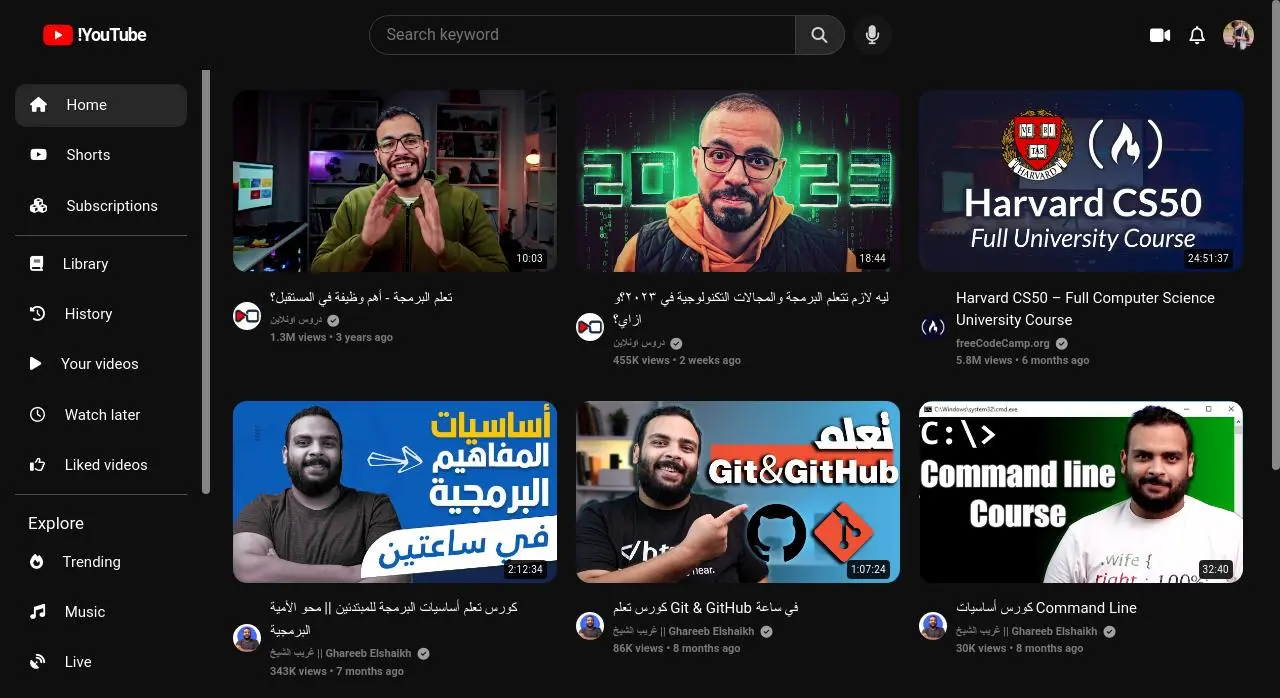
Task: Open Trending under Explore
Action: coord(91,562)
